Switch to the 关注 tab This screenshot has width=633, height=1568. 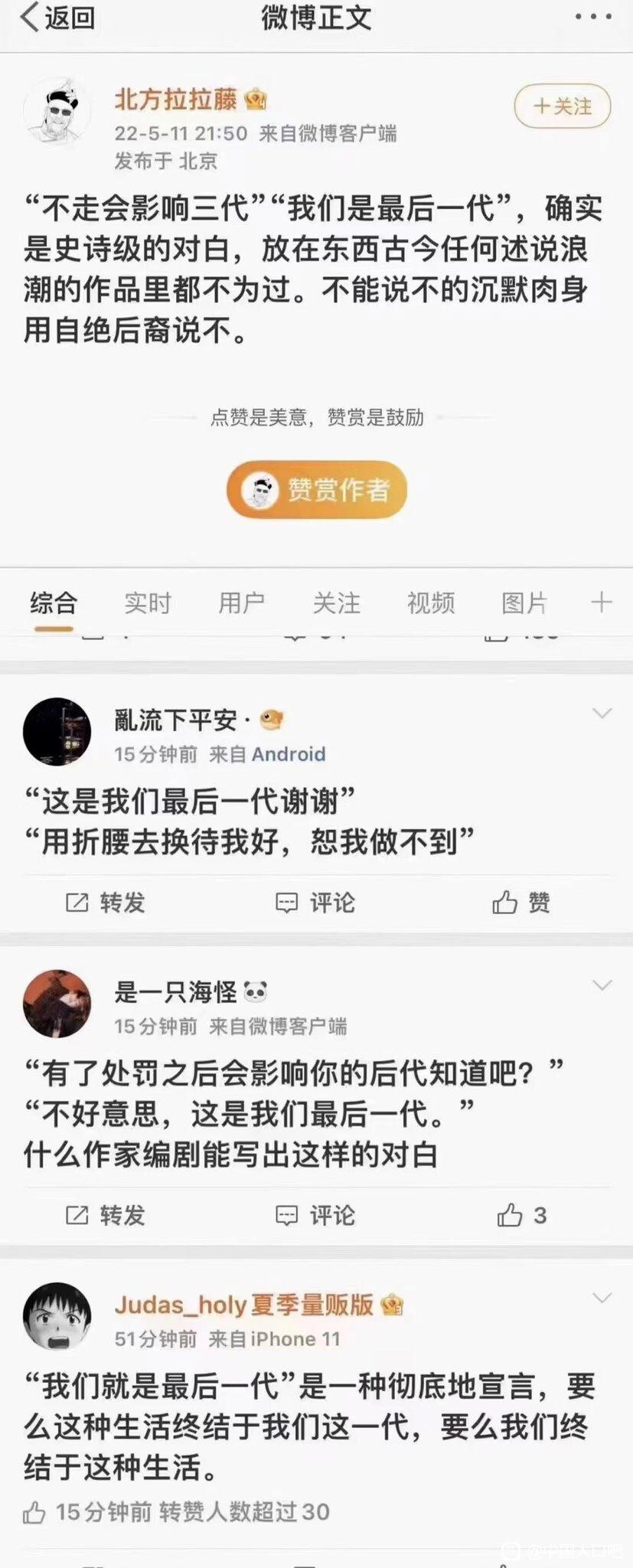(336, 603)
